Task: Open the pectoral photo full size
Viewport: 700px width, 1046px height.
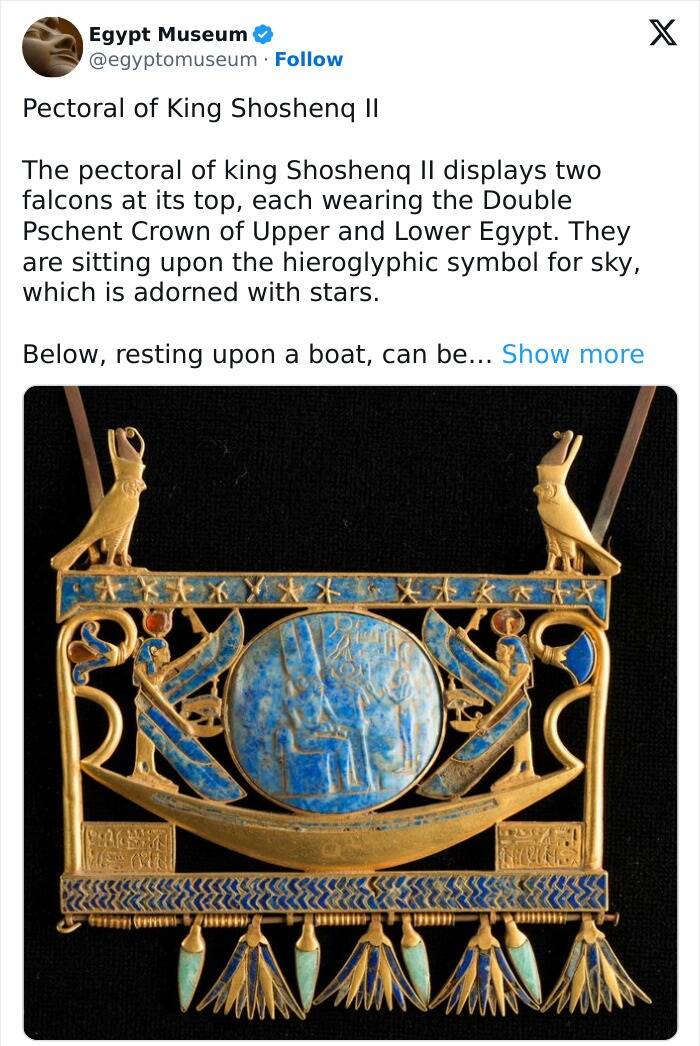Action: (350, 712)
